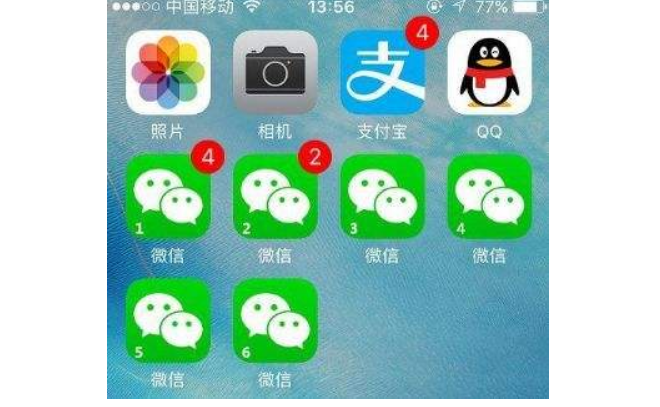Launch 微信 app numbered 3
The image size is (660, 407).
click(382, 197)
